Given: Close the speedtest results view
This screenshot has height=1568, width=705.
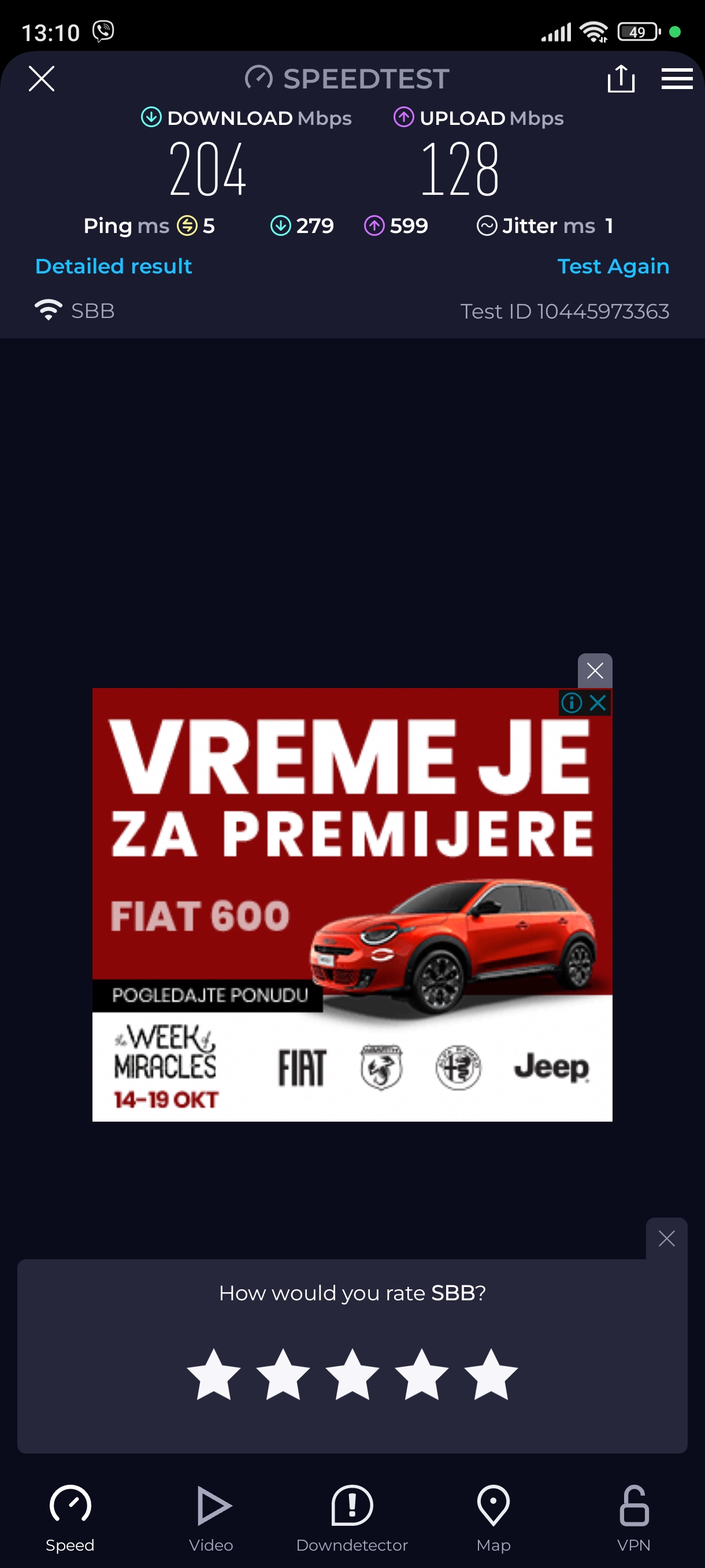Looking at the screenshot, I should tap(42, 79).
